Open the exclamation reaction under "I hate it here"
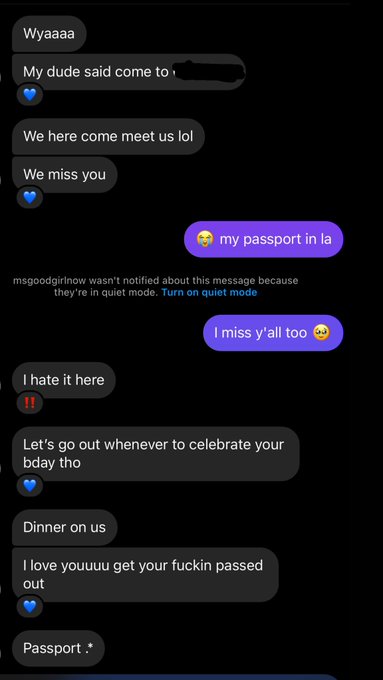 point(29,403)
